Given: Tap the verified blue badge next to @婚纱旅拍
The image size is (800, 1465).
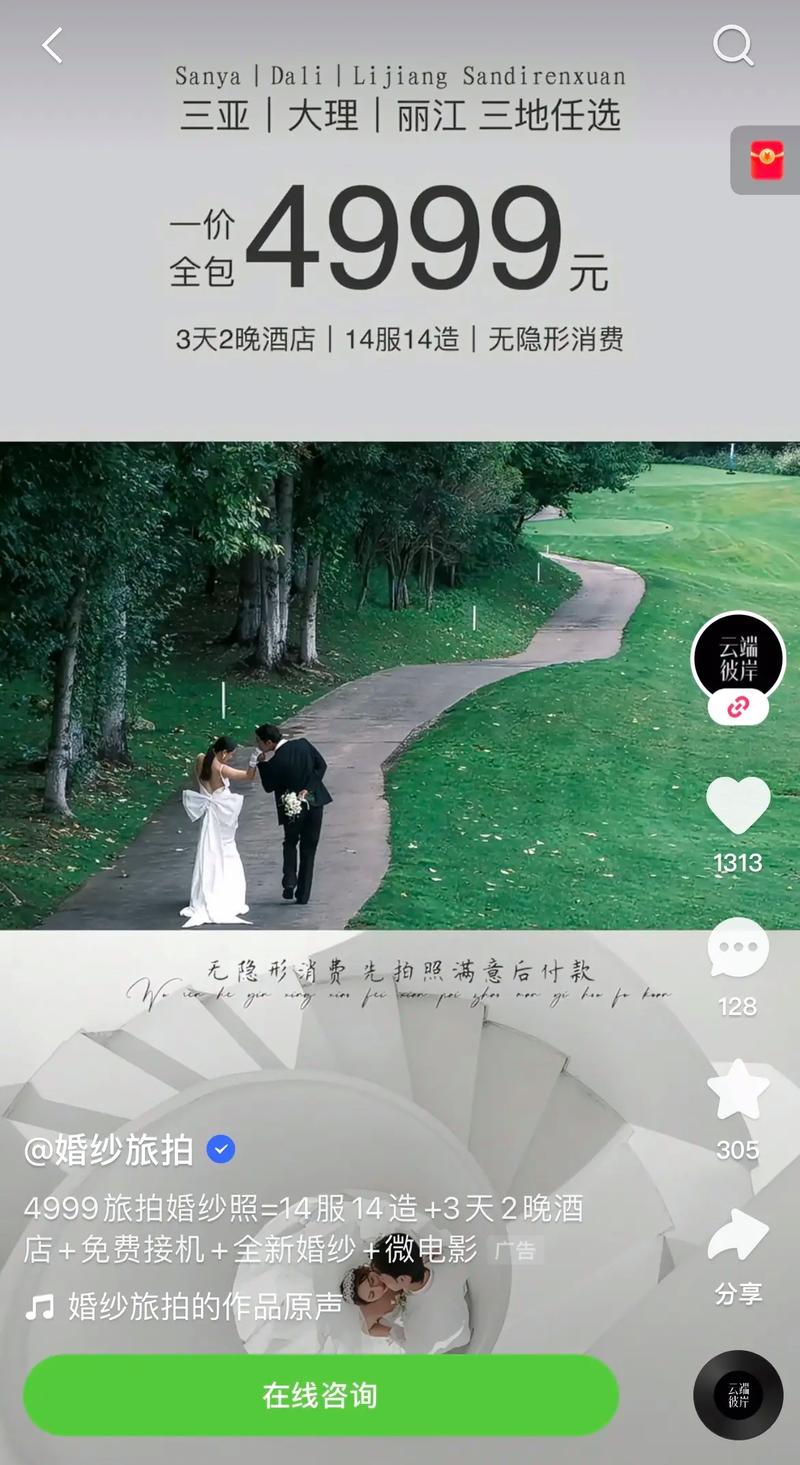Looking at the screenshot, I should 216,1150.
